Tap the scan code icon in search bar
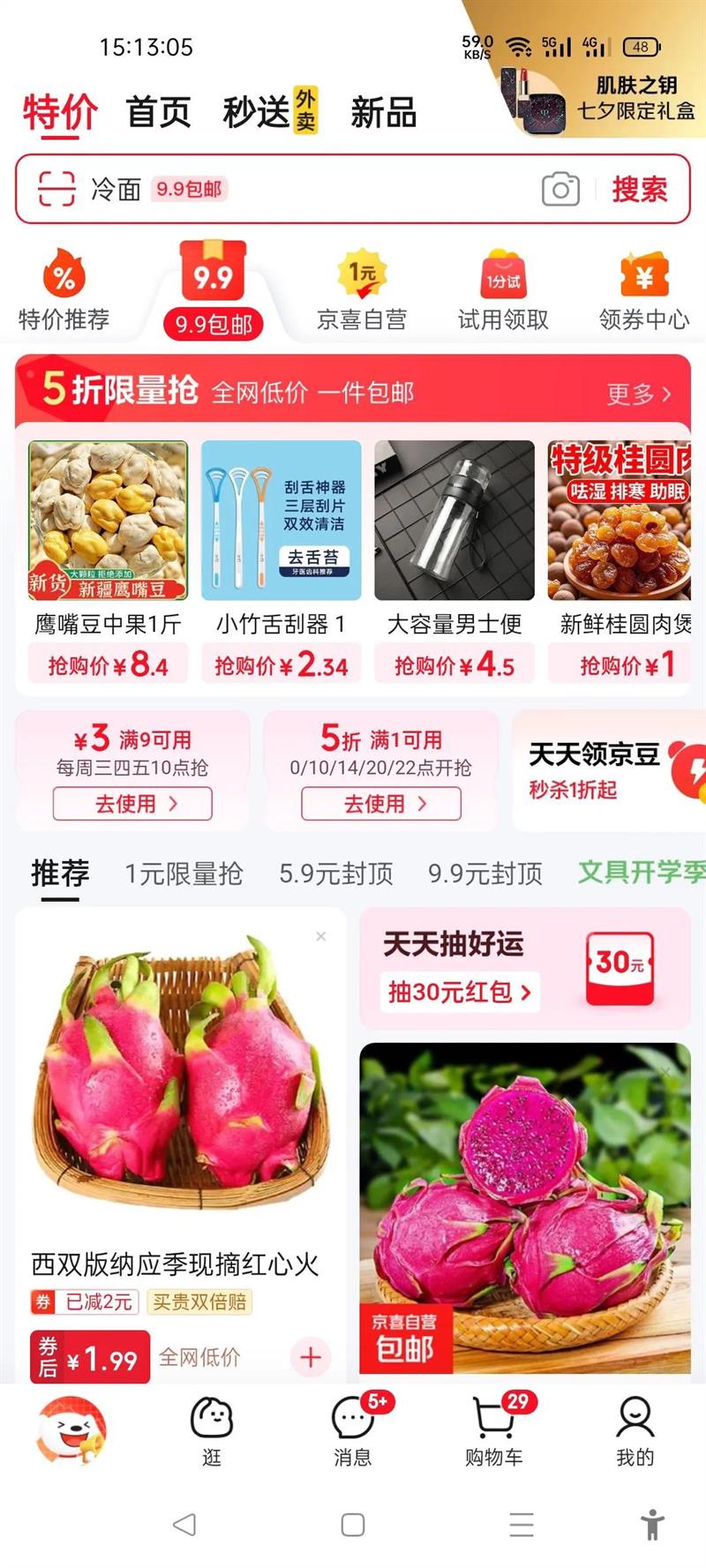706x1568 pixels. [56, 189]
